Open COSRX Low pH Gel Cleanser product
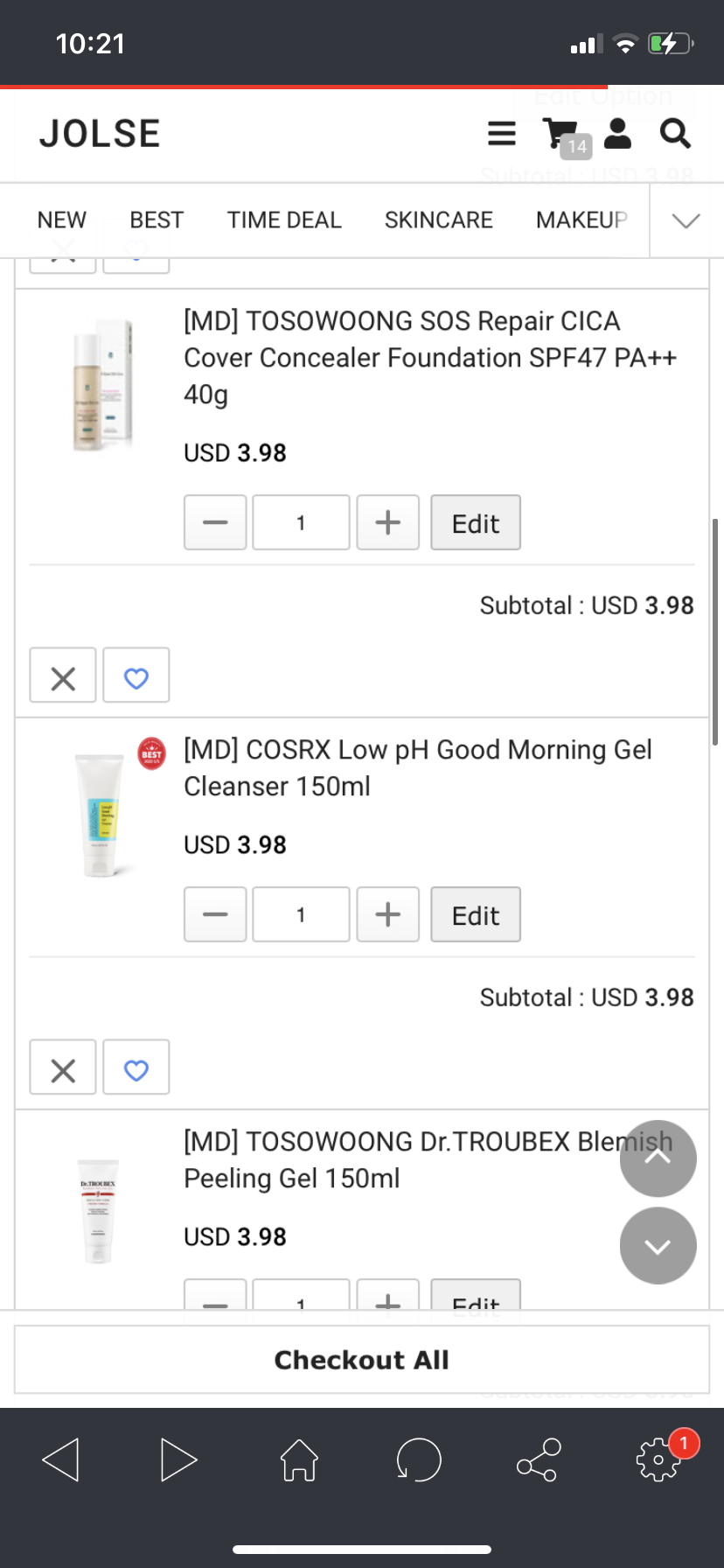The height and width of the screenshot is (1568, 724). (417, 767)
